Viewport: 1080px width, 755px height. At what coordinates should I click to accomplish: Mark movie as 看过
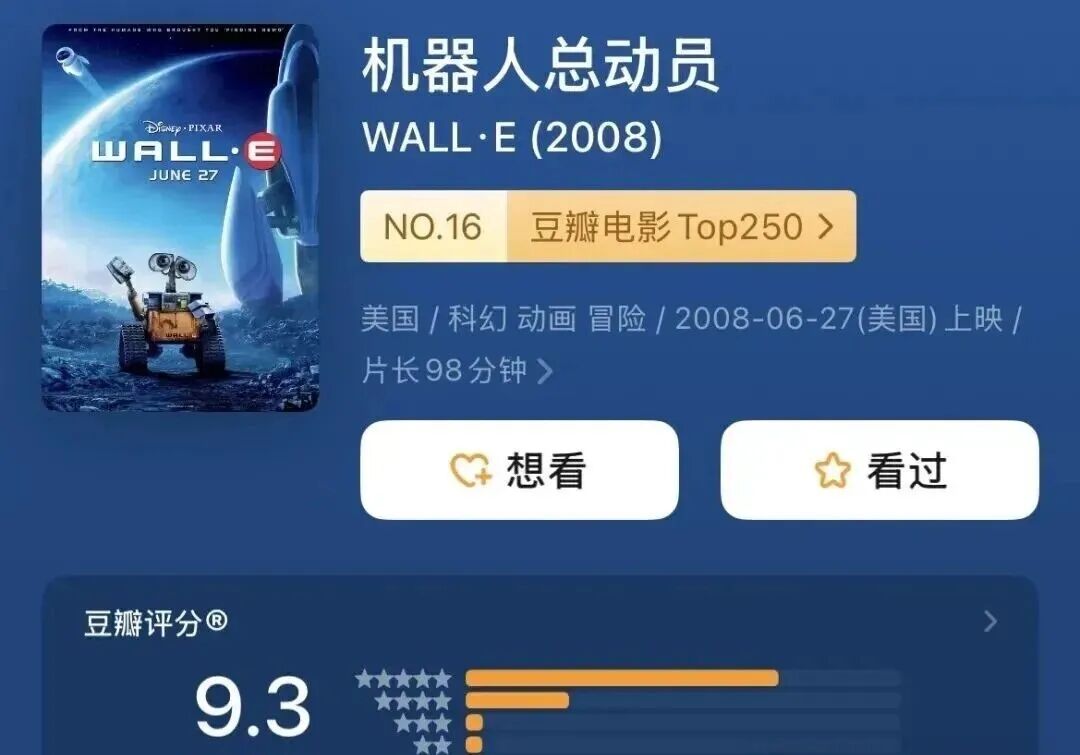879,470
